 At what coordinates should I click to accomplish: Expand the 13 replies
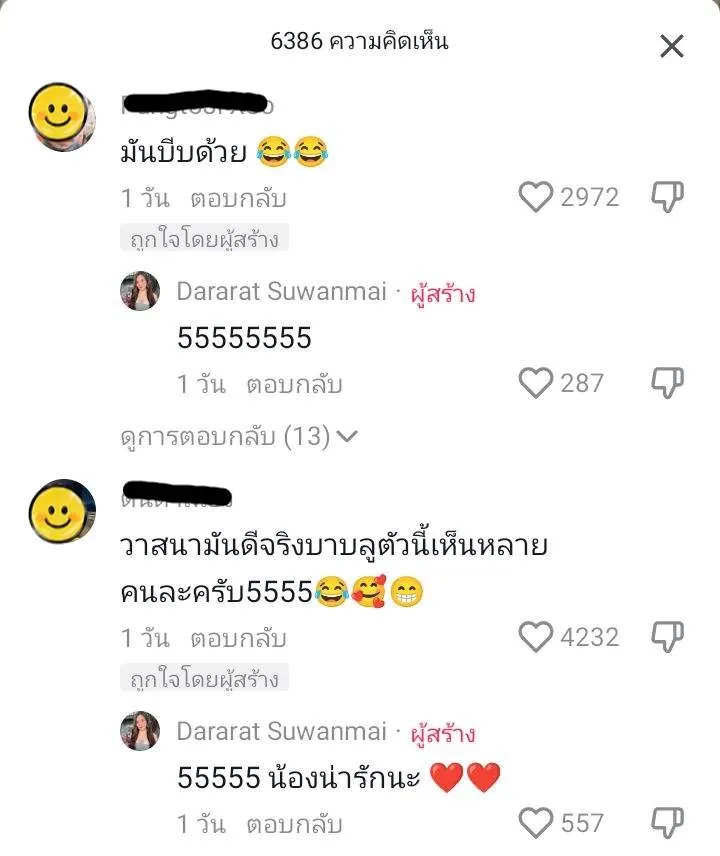238,436
